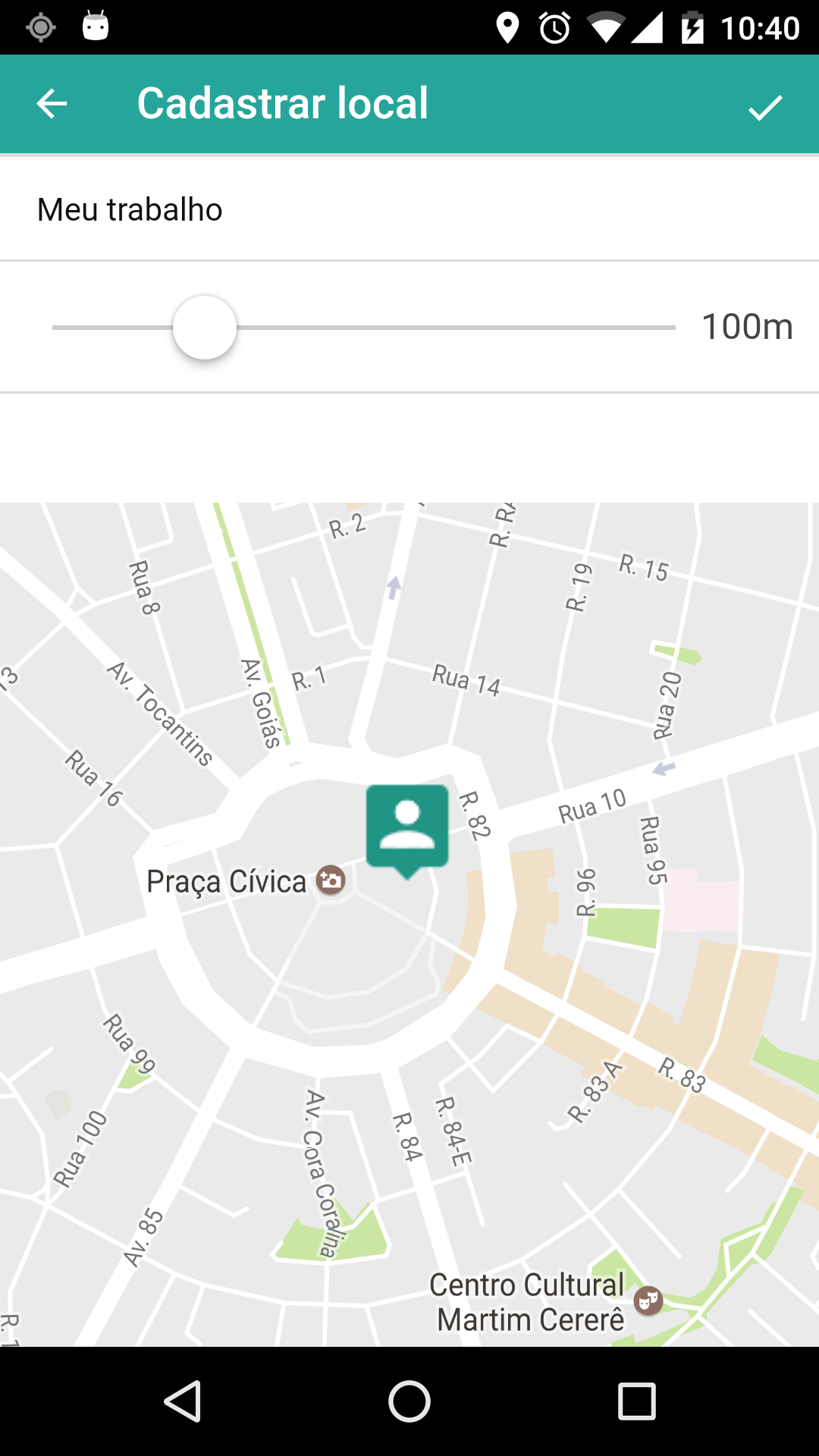Go to the Android home screen

click(409, 1401)
